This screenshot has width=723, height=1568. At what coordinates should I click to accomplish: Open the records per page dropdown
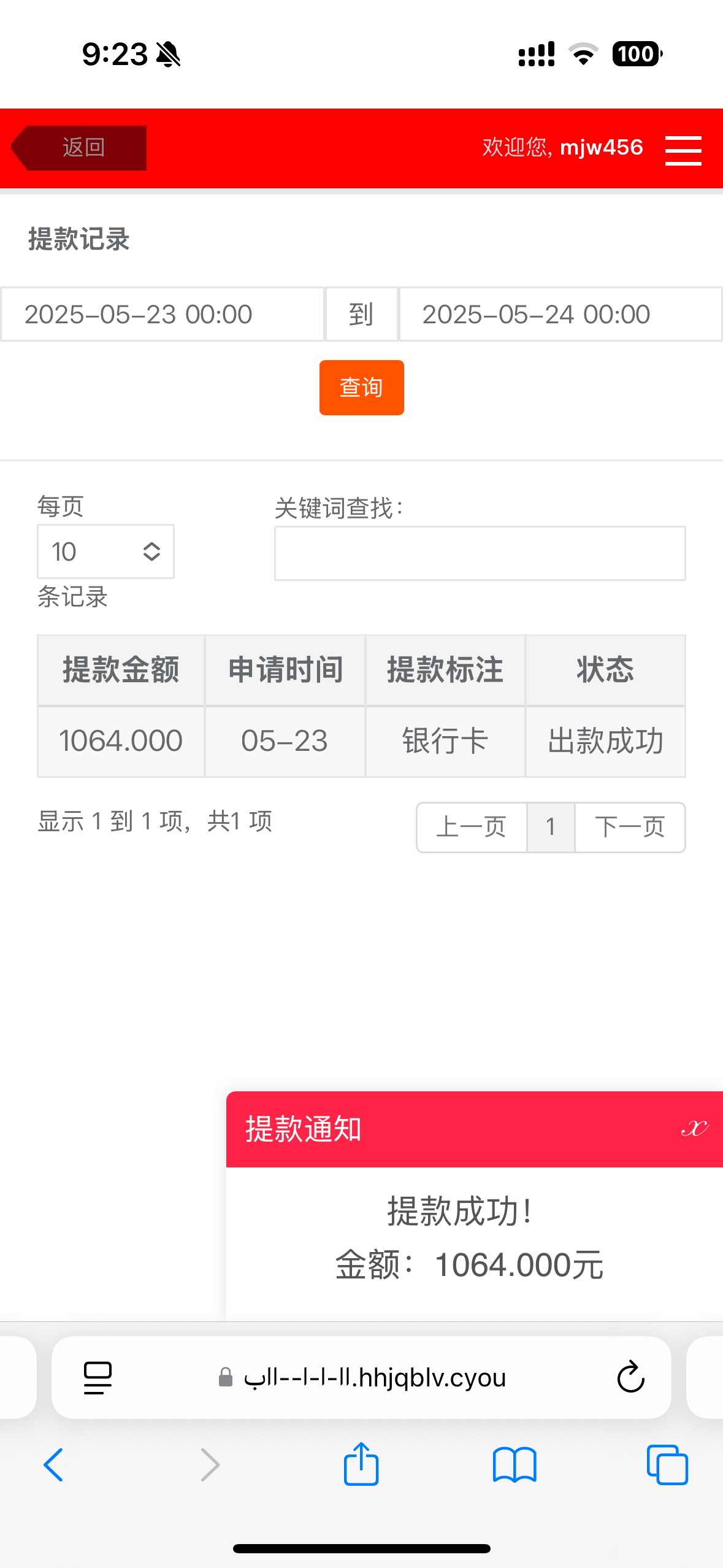click(x=105, y=551)
